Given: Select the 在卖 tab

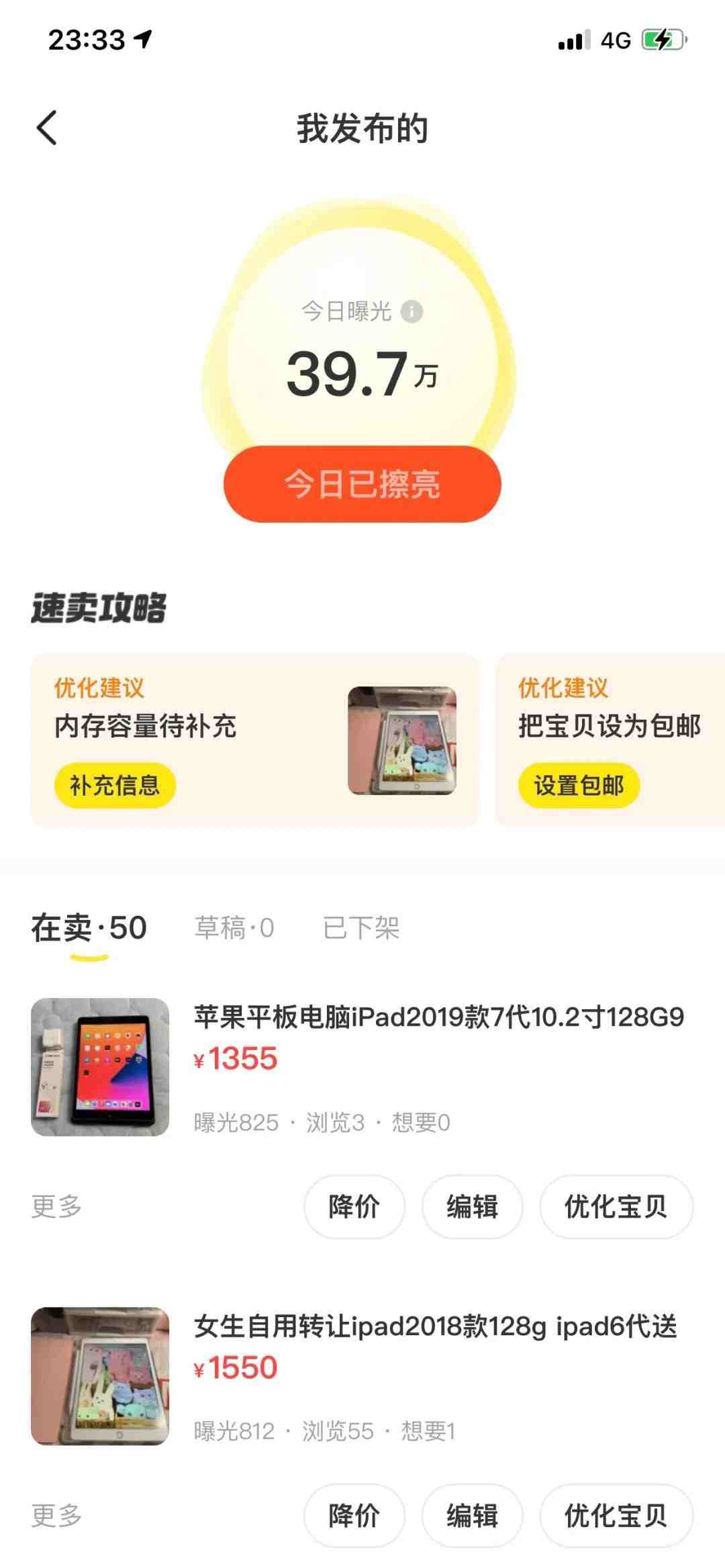Looking at the screenshot, I should (89, 928).
